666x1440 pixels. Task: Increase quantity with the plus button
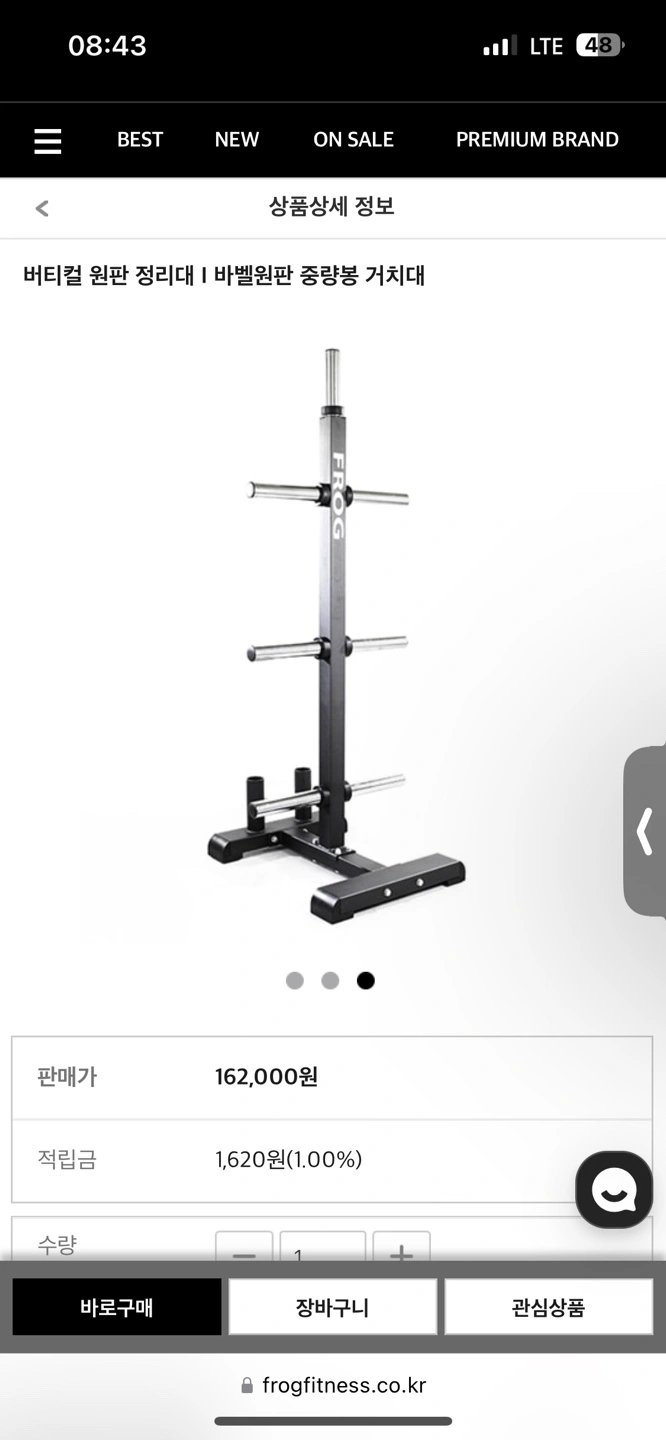(x=401, y=1250)
